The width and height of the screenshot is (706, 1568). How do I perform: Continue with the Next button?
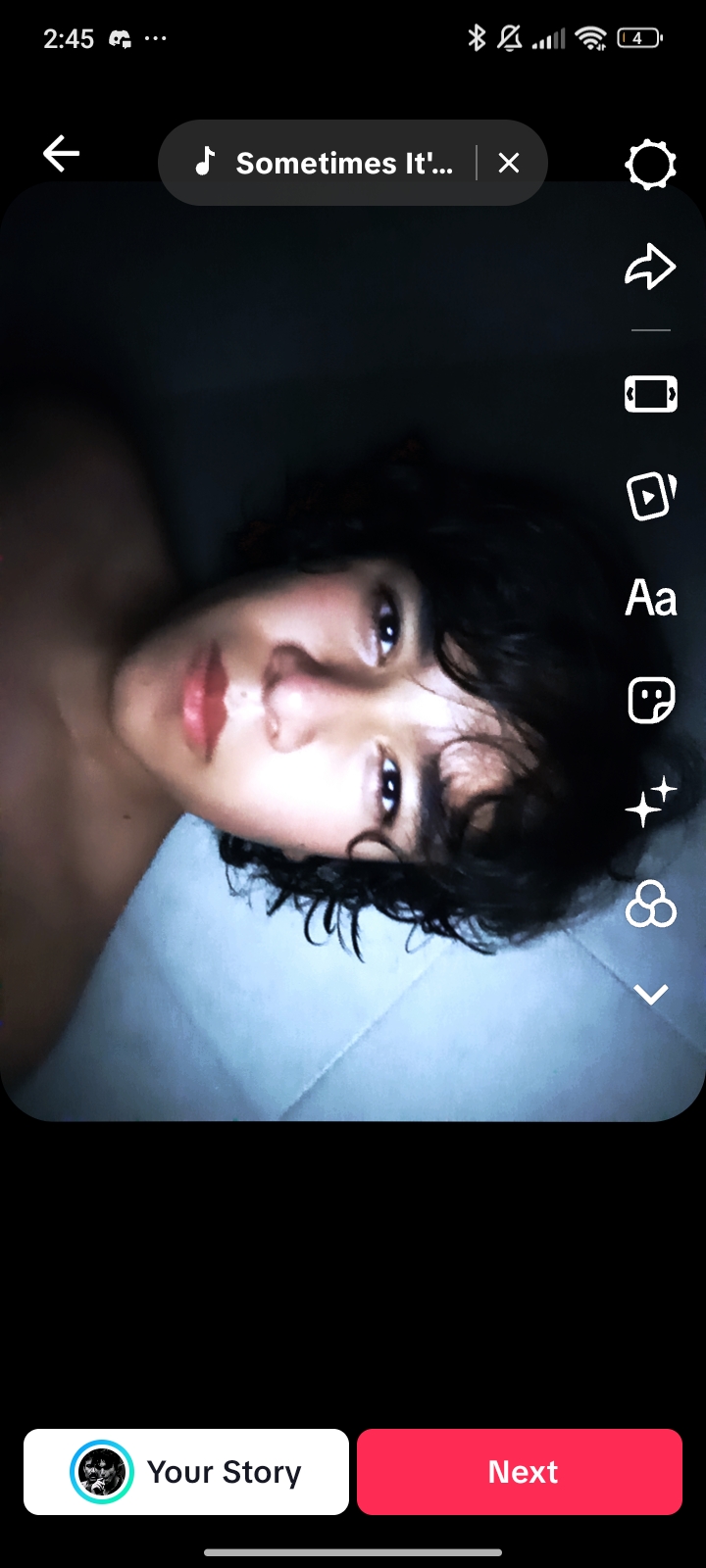click(520, 1472)
